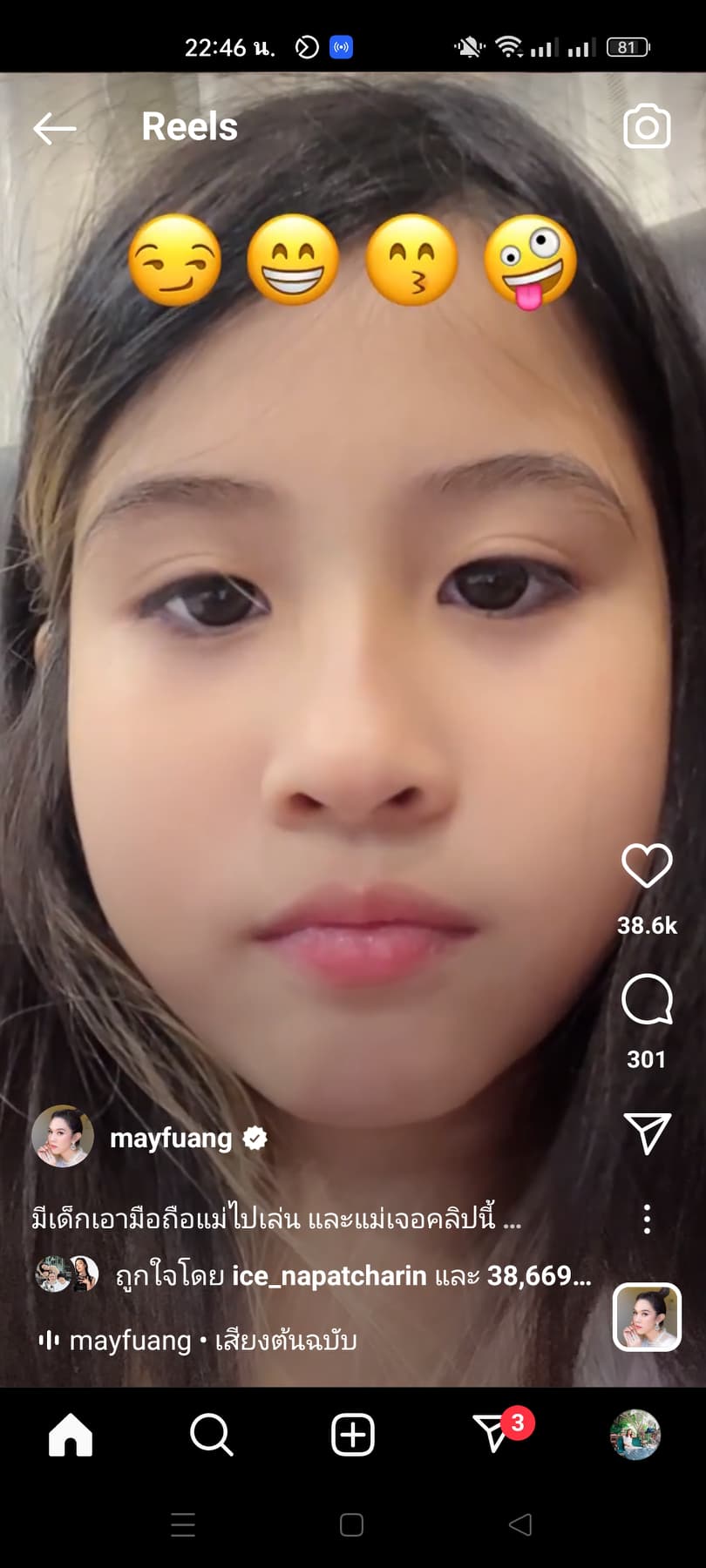Viewport: 706px width, 1568px height.
Task: Share this reel via paper plane icon
Action: 647,1132
